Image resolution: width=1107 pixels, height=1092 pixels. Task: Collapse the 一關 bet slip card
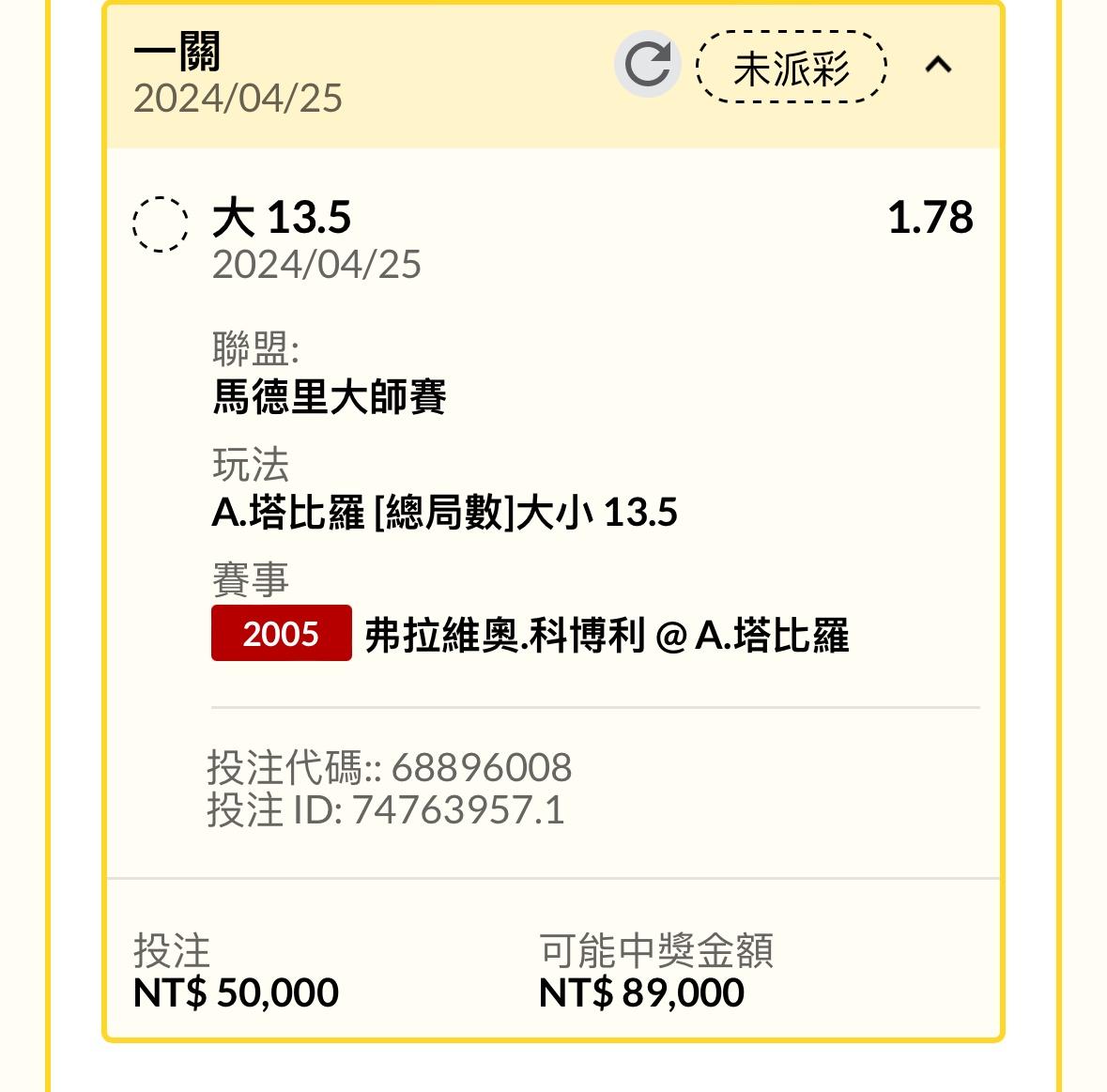pos(938,65)
